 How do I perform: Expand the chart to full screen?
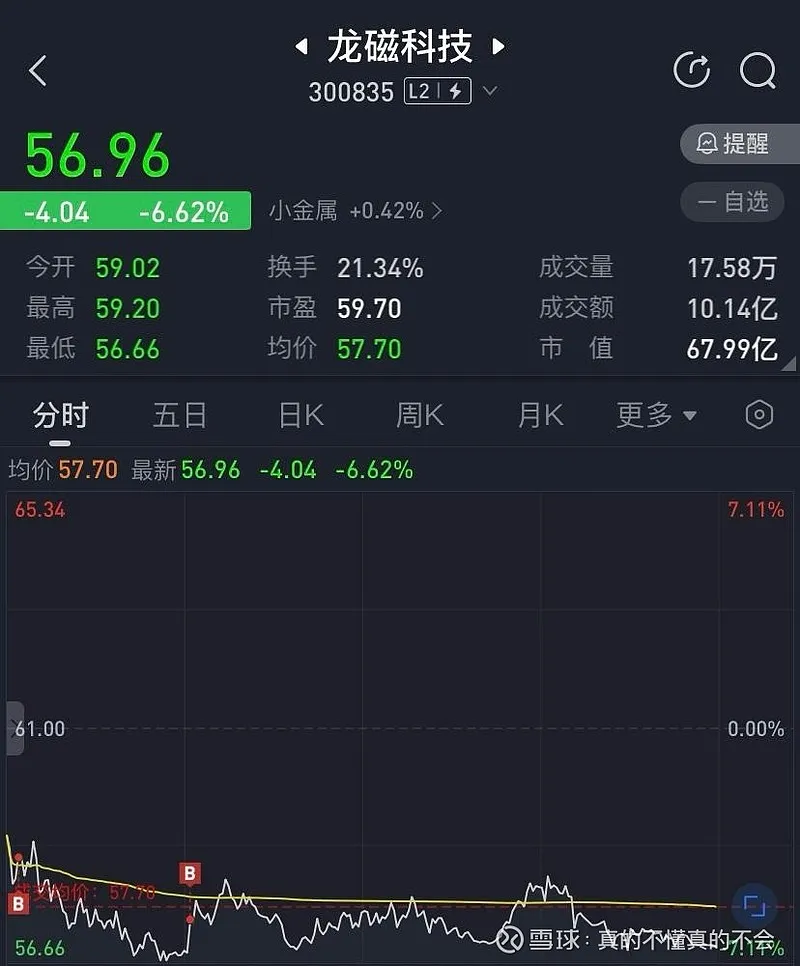tap(754, 907)
